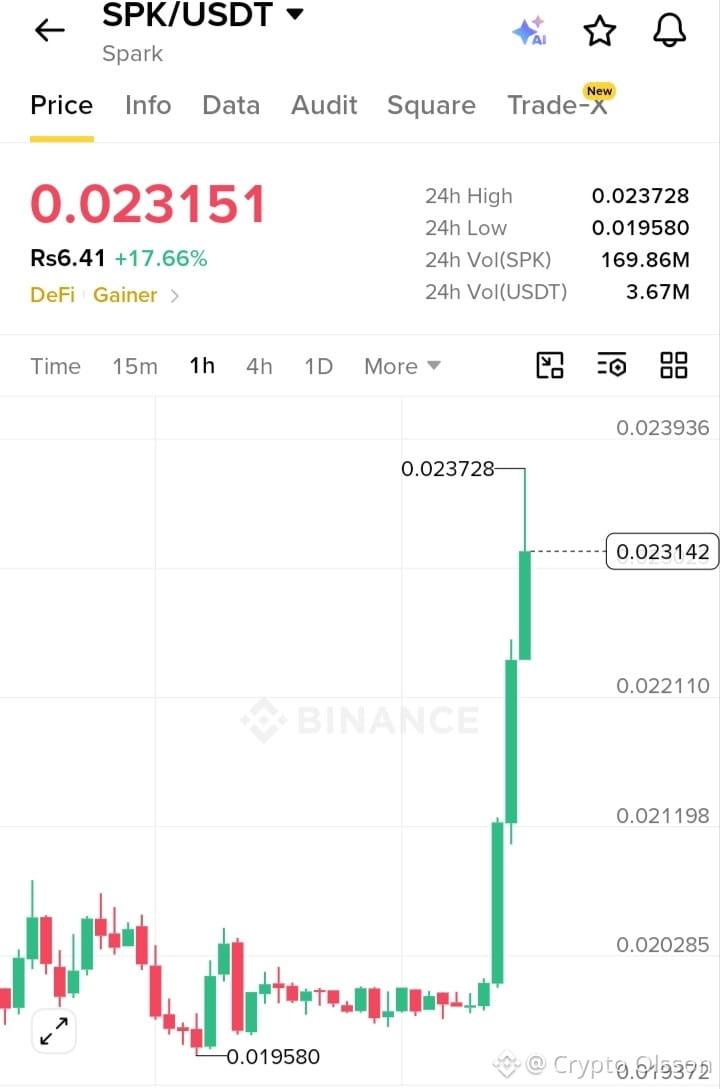
Task: Open the Audit tab
Action: pyautogui.click(x=324, y=105)
